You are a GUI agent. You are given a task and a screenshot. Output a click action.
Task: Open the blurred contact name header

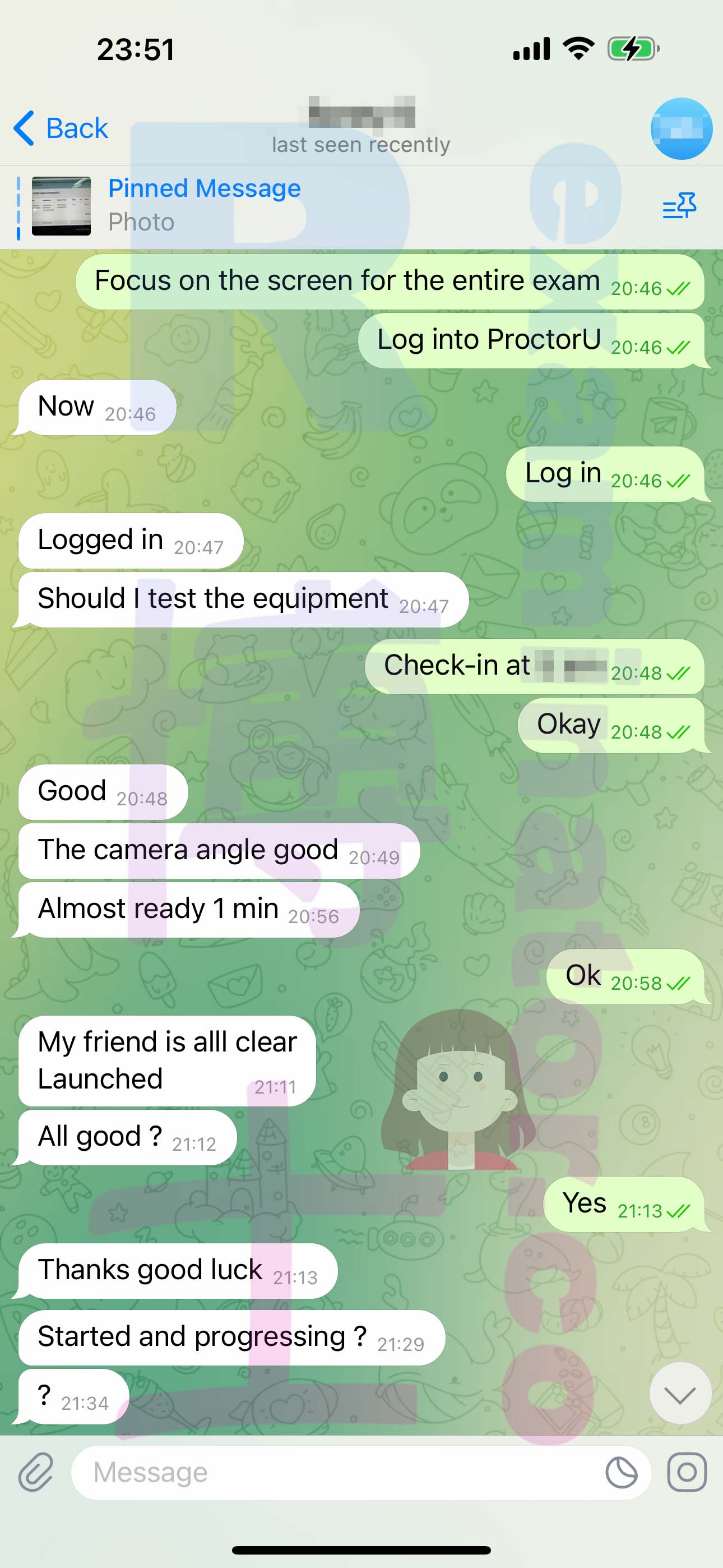point(361,112)
